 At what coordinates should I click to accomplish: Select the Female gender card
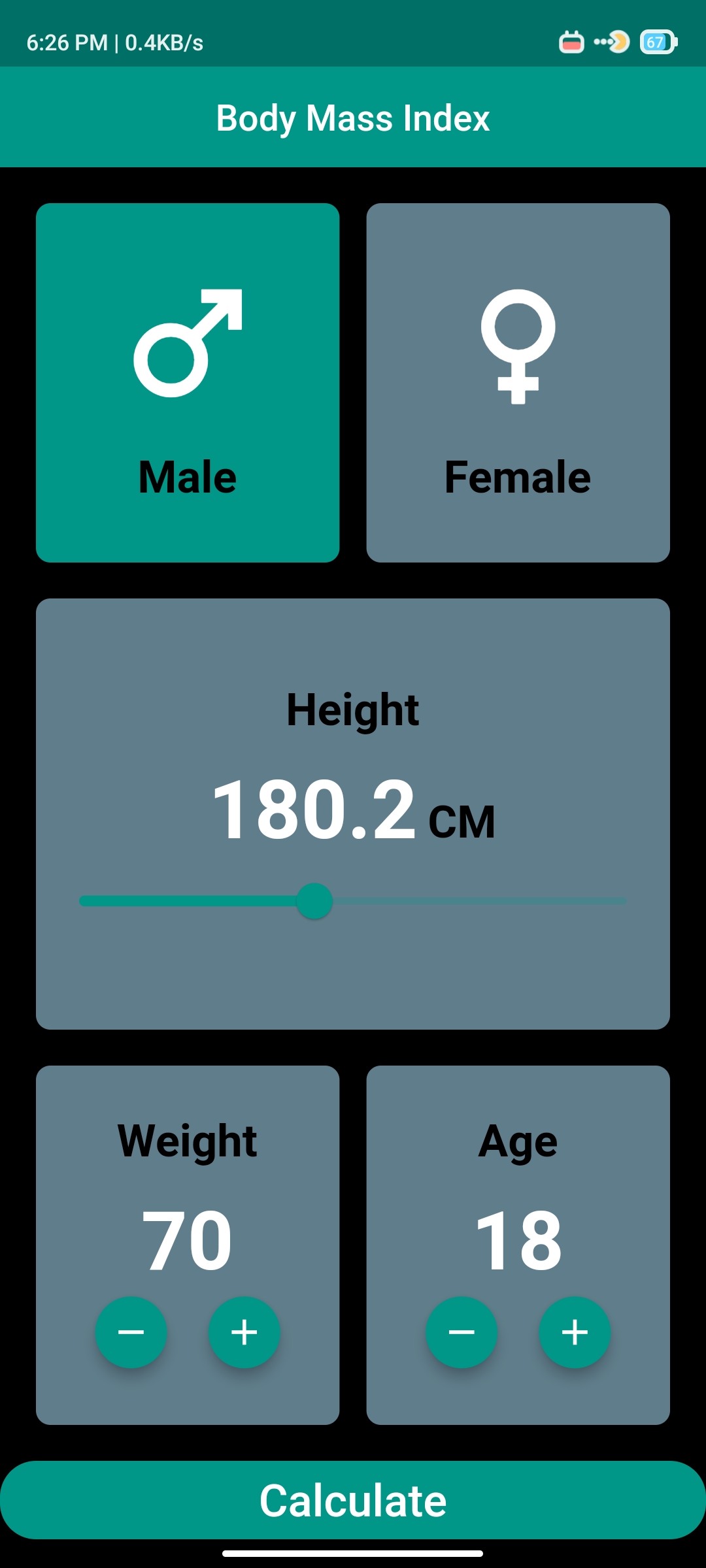click(518, 383)
